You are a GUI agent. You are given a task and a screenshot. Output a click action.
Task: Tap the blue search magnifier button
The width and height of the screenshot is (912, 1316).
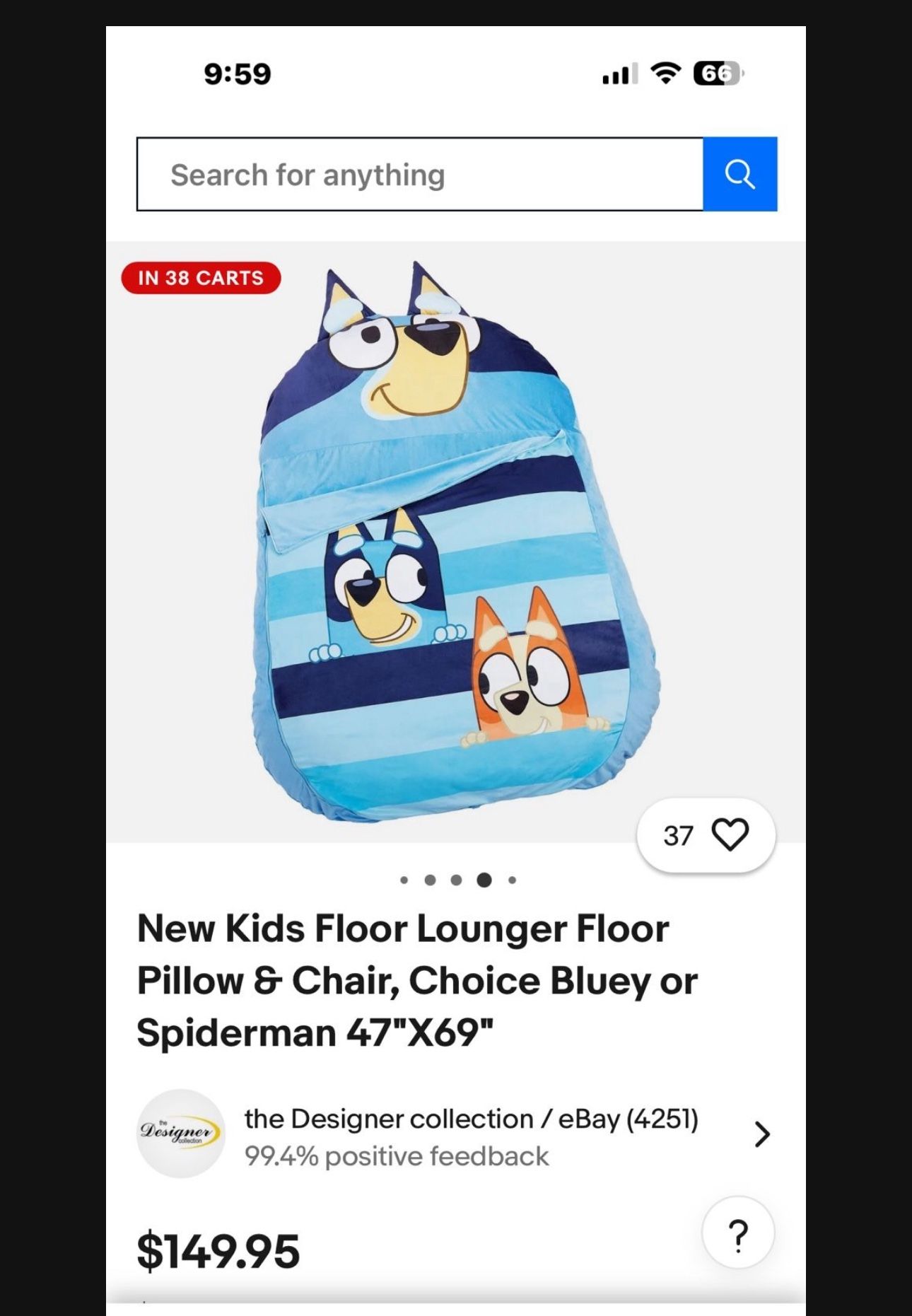click(x=739, y=175)
